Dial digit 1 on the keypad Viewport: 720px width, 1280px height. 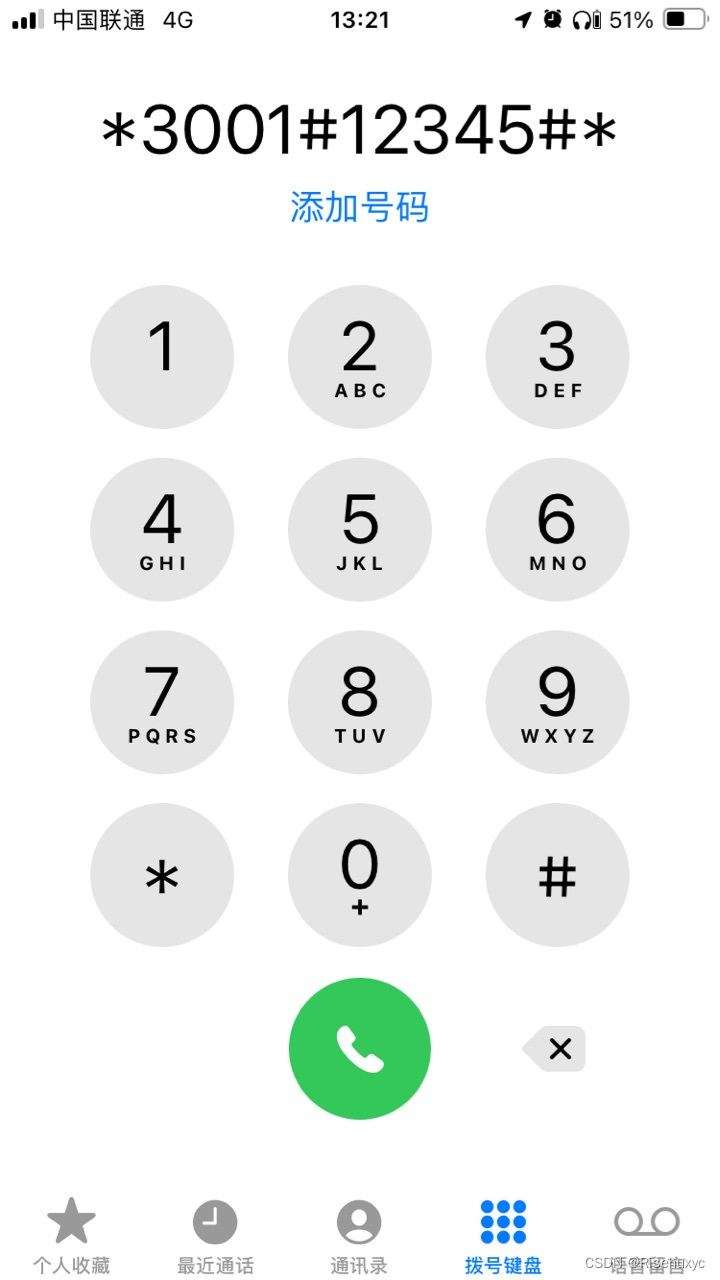coord(162,357)
